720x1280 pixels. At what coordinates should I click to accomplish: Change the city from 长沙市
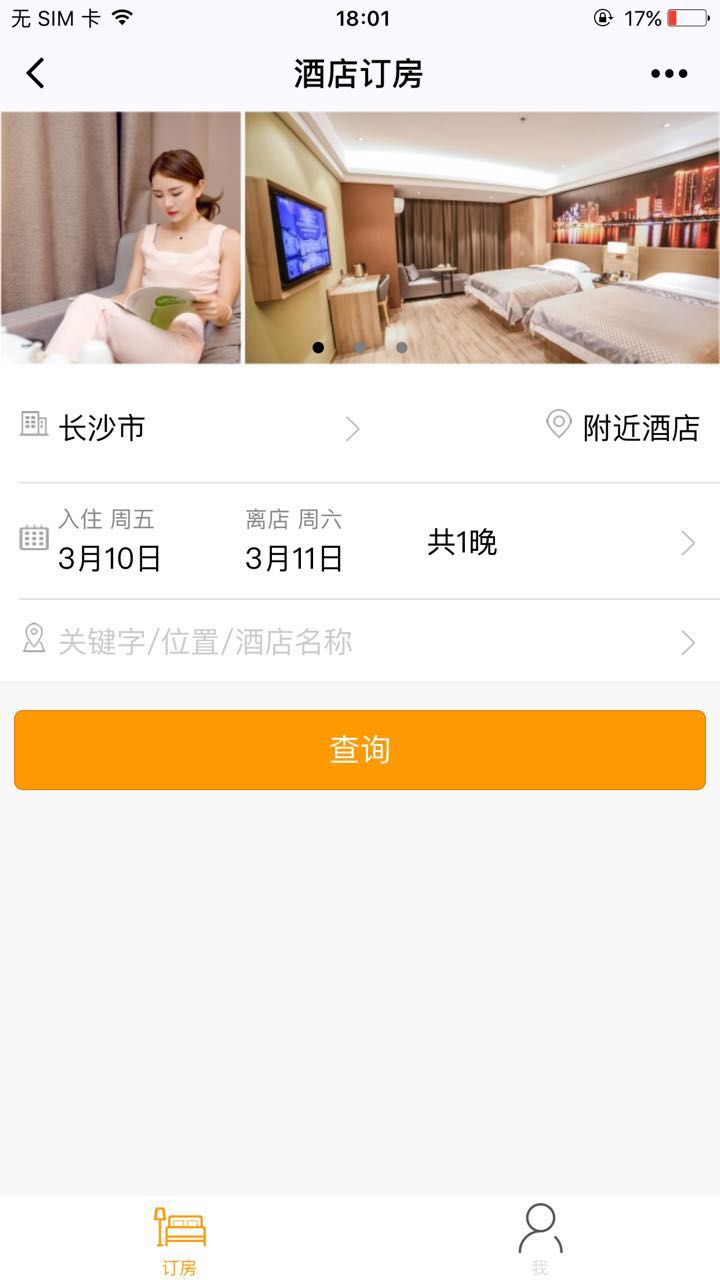point(190,428)
